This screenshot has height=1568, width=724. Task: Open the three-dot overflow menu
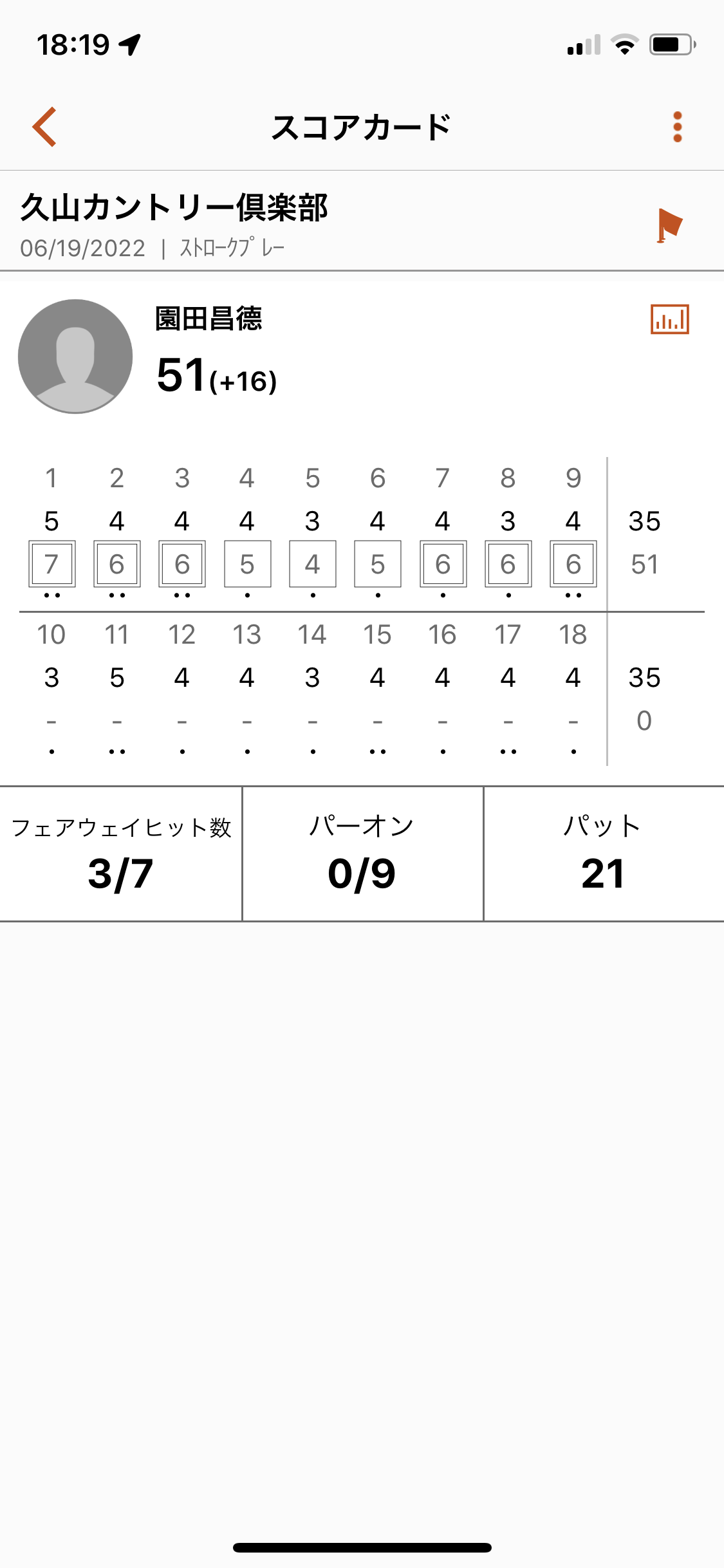click(677, 127)
